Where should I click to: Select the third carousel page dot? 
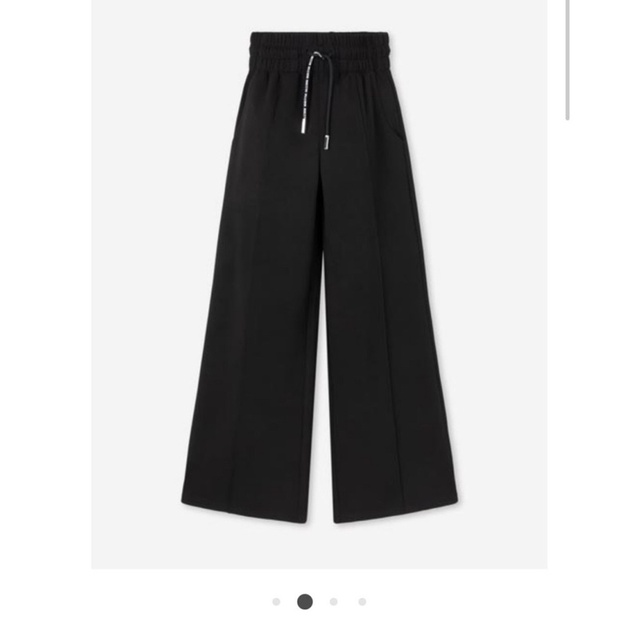click(334, 602)
